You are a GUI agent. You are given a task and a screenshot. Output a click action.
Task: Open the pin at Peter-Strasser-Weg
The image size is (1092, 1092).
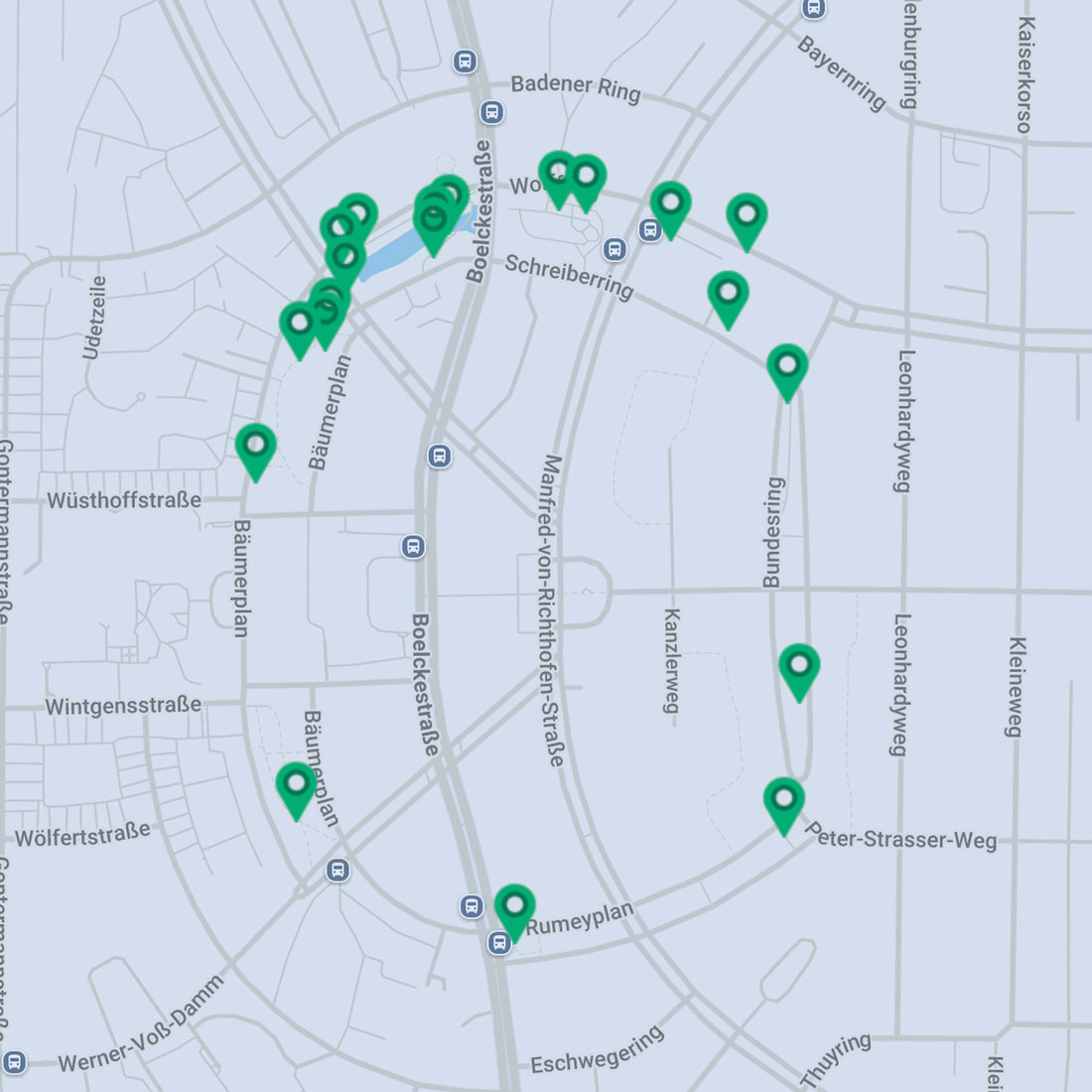tap(783, 800)
